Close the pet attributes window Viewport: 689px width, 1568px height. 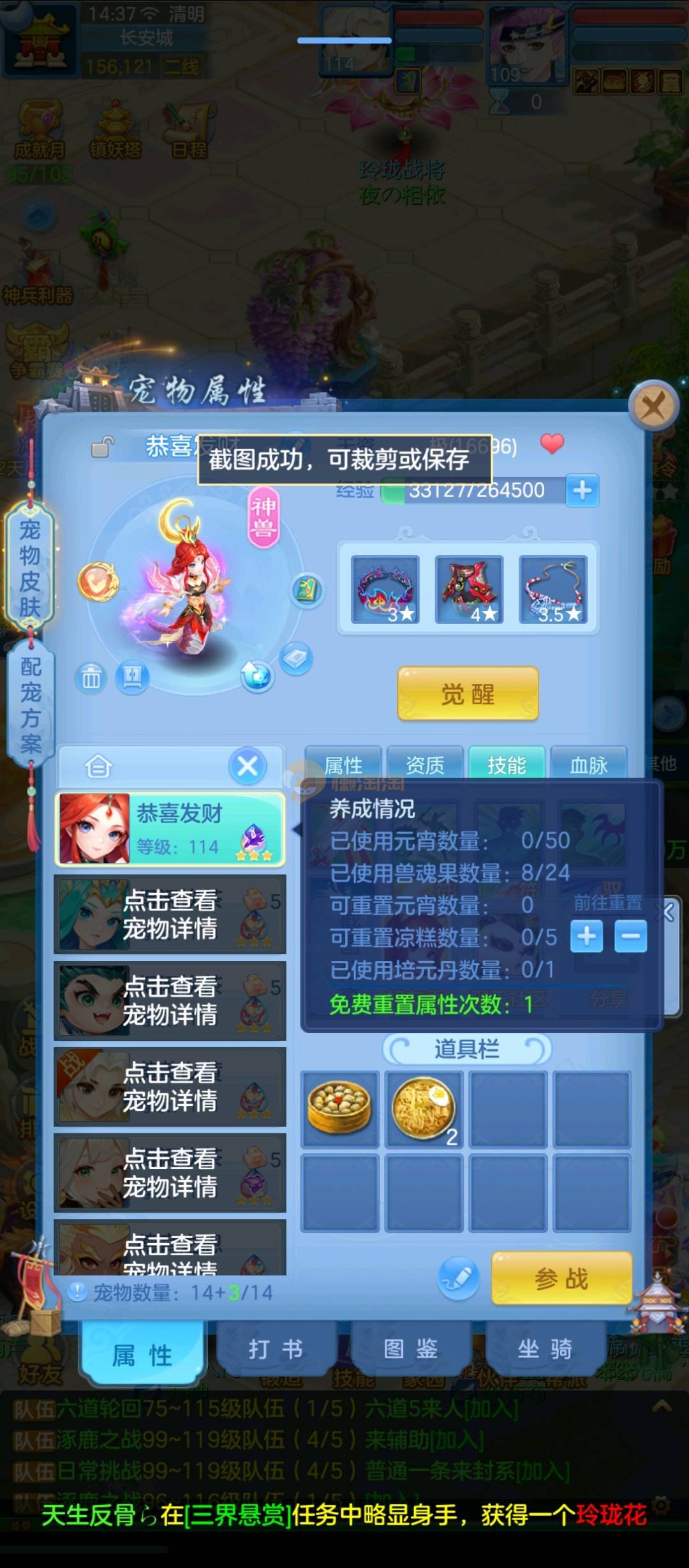tap(653, 406)
